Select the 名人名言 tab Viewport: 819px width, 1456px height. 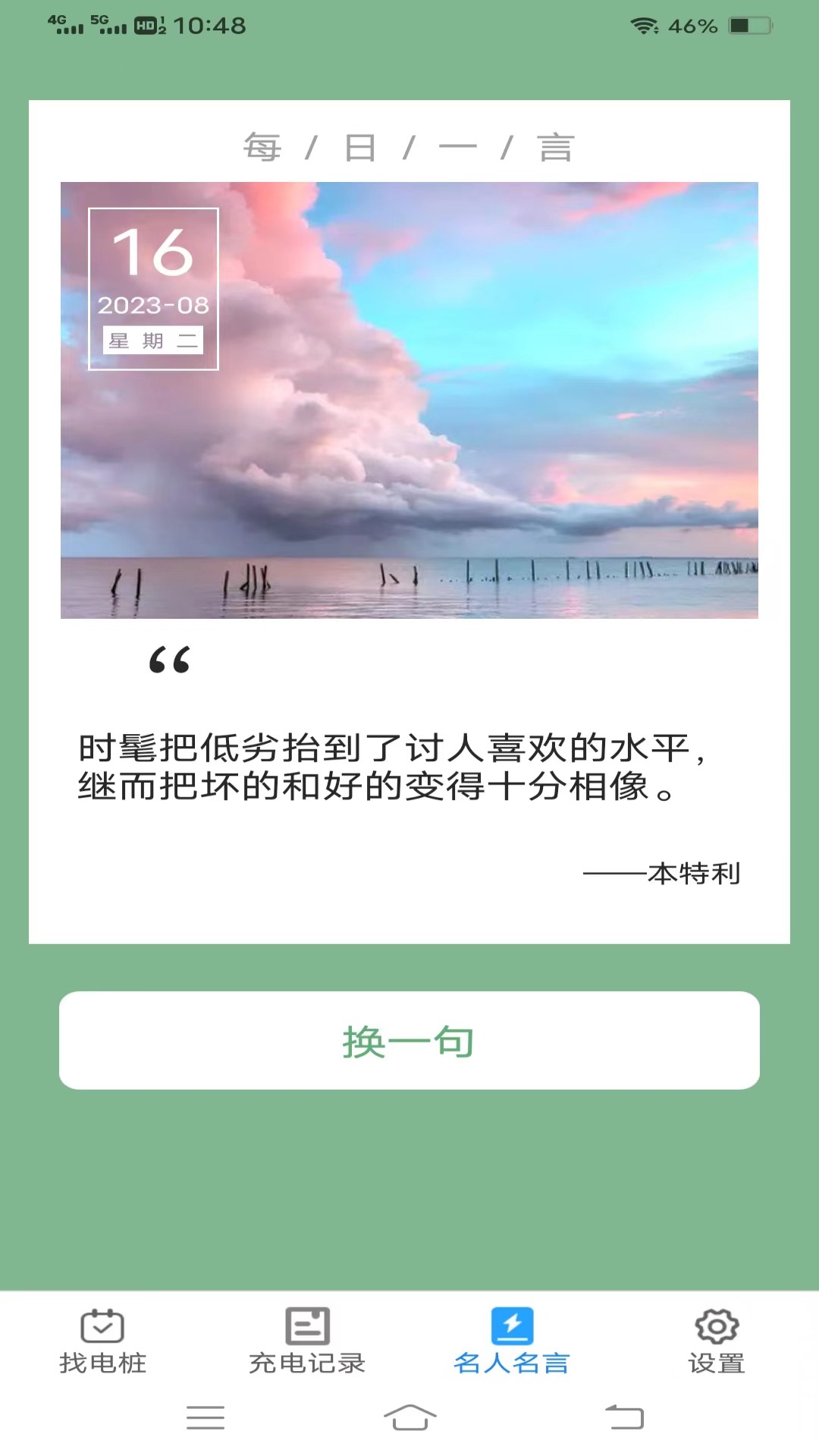512,1341
